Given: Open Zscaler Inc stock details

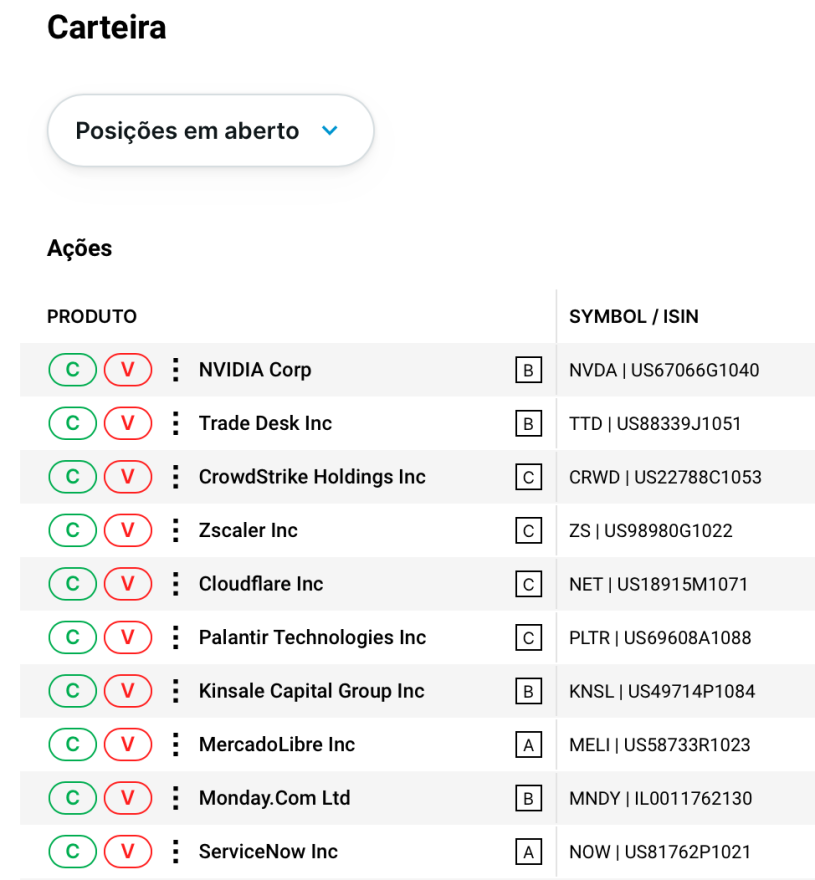Looking at the screenshot, I should pos(248,531).
